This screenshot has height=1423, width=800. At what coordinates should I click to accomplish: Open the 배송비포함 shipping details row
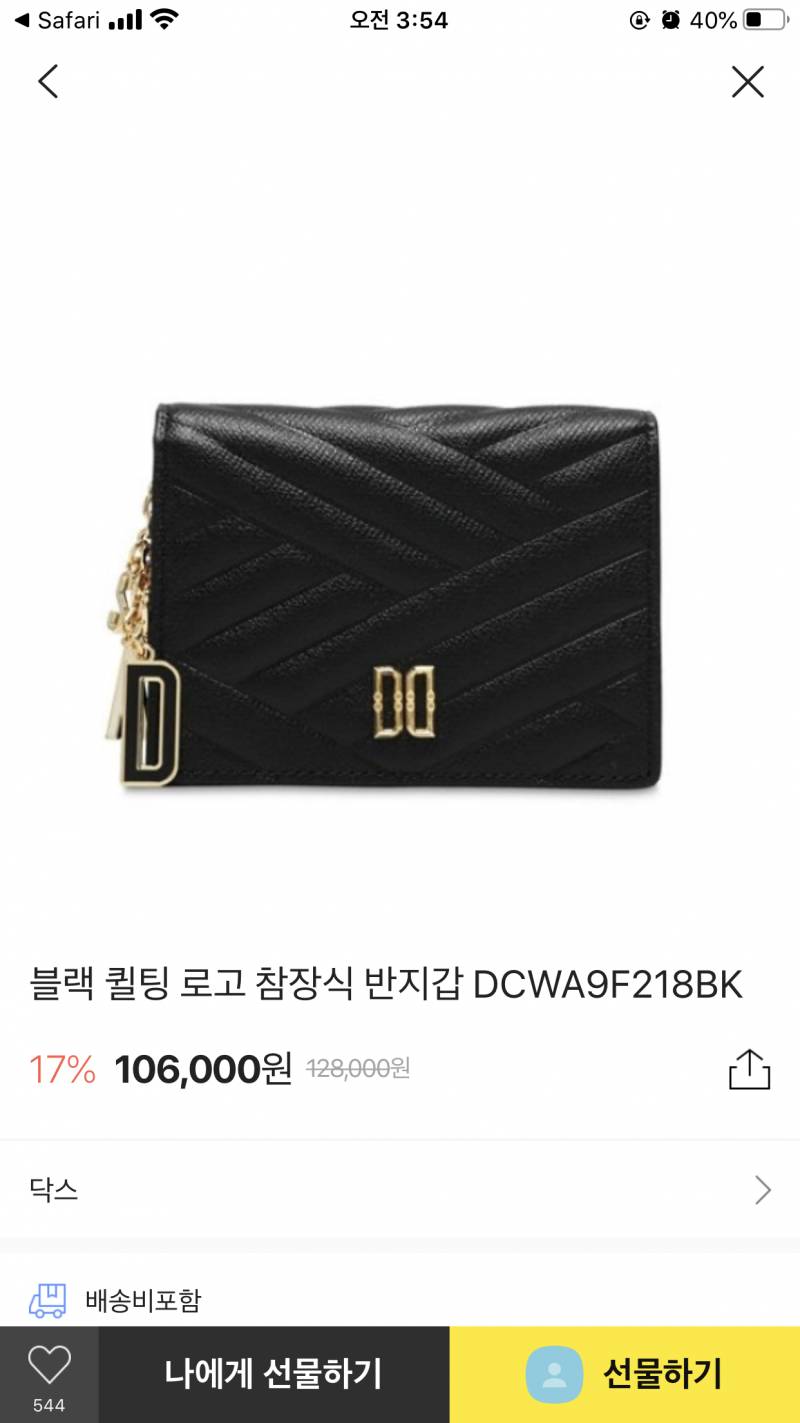(x=400, y=1299)
